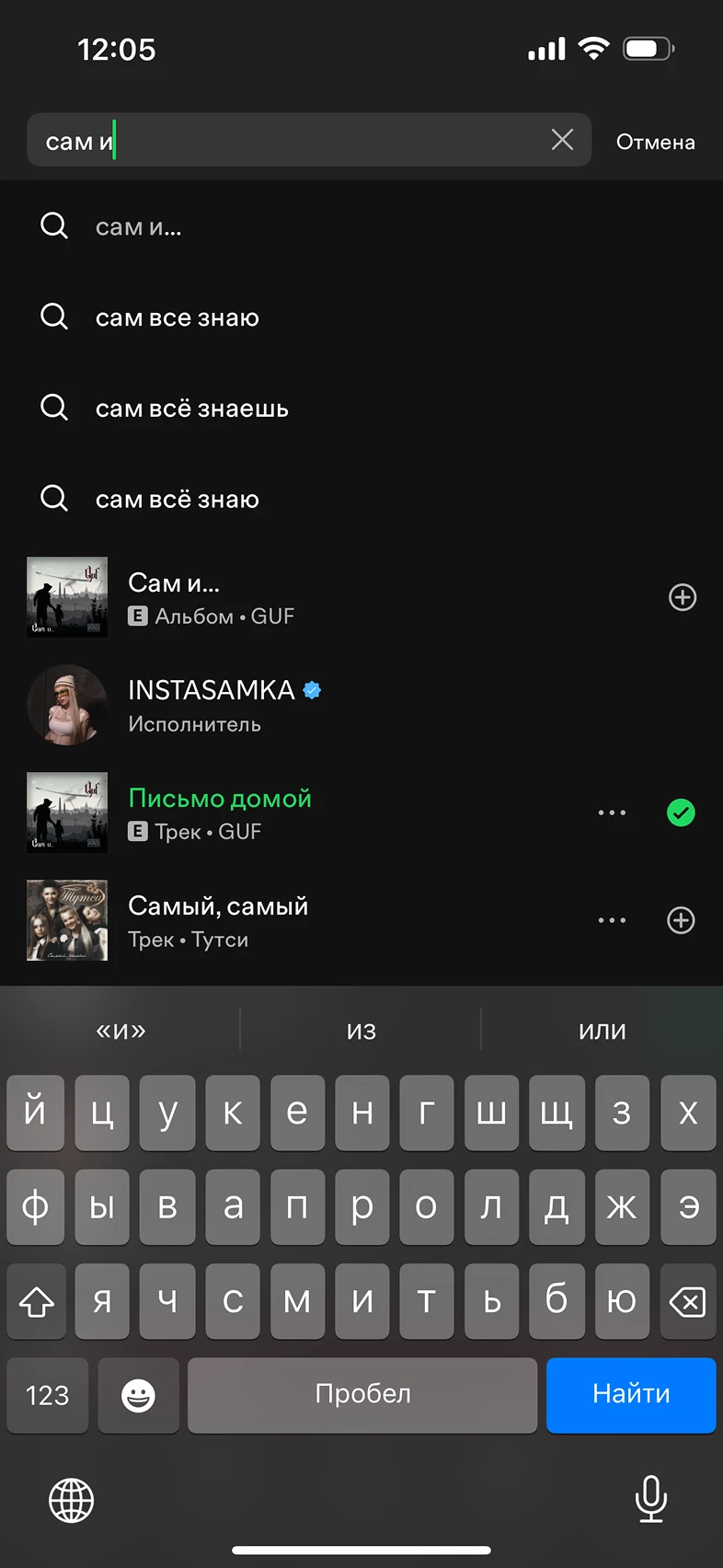Tap the search icon next to "сам все знаю"
This screenshot has width=723, height=1568.
54,317
